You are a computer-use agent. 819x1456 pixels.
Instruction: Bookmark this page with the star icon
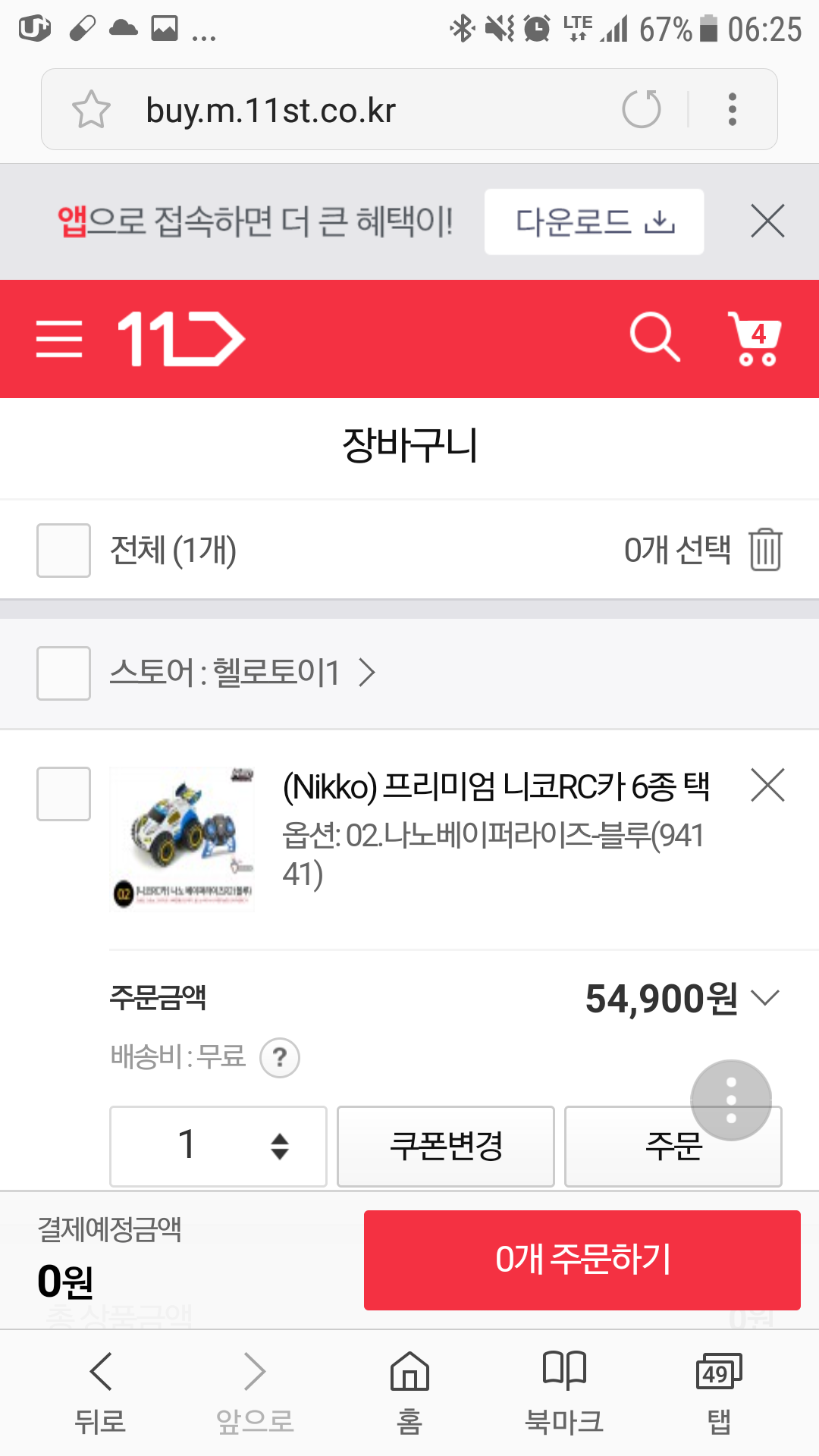[x=91, y=109]
